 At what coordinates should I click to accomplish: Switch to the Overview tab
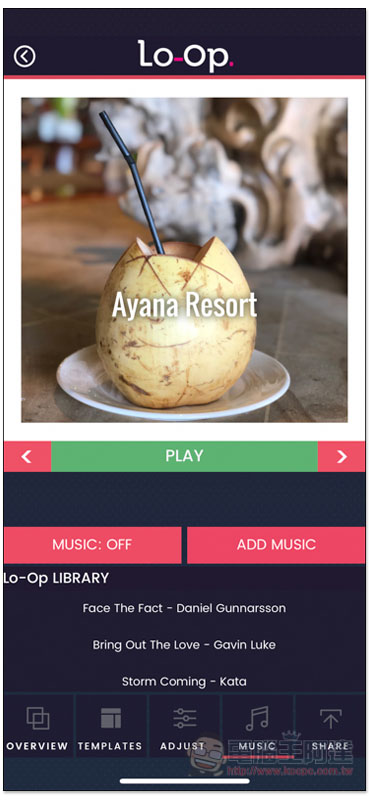click(x=38, y=726)
